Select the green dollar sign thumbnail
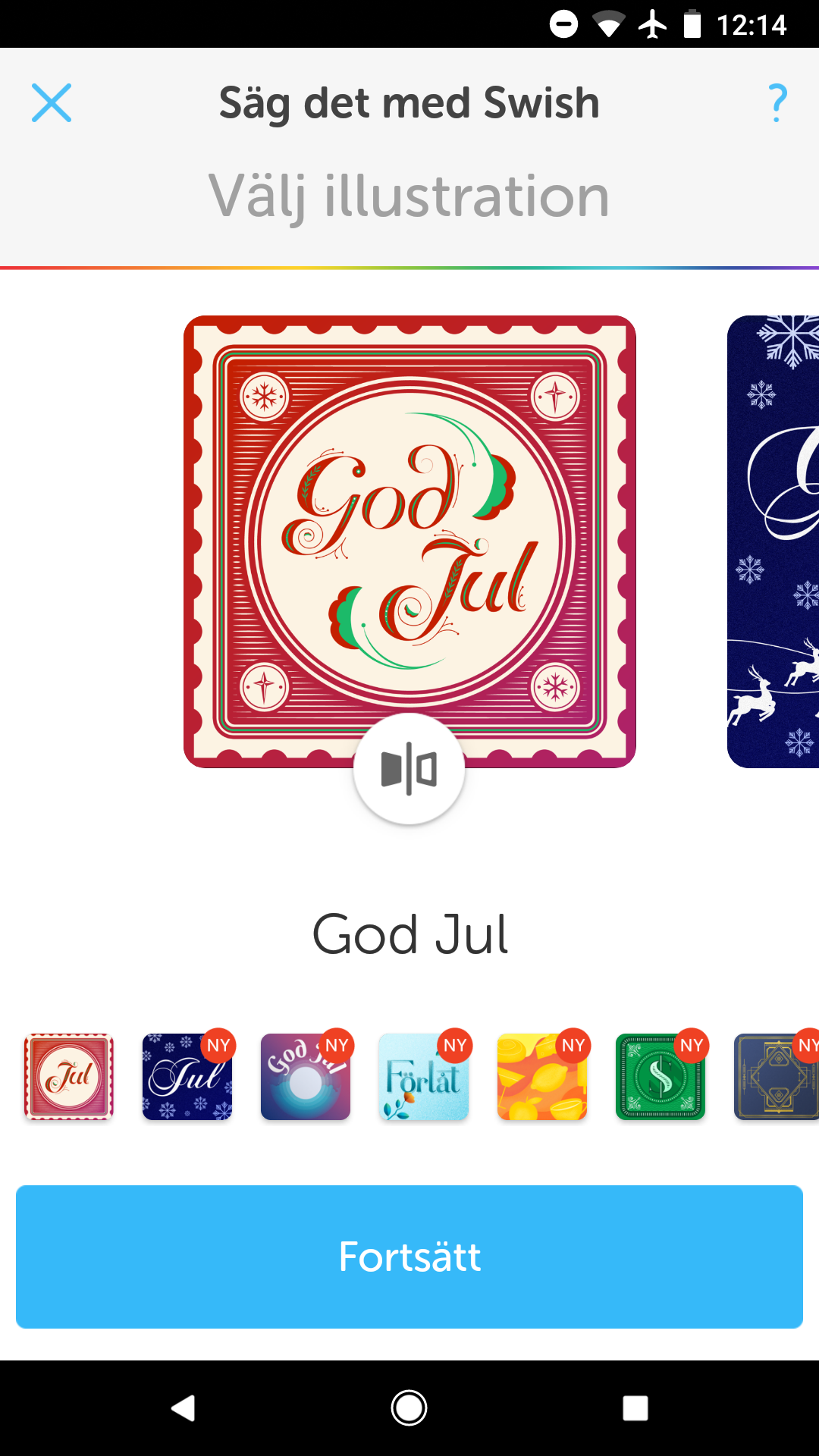The image size is (819, 1456). pos(661,1077)
